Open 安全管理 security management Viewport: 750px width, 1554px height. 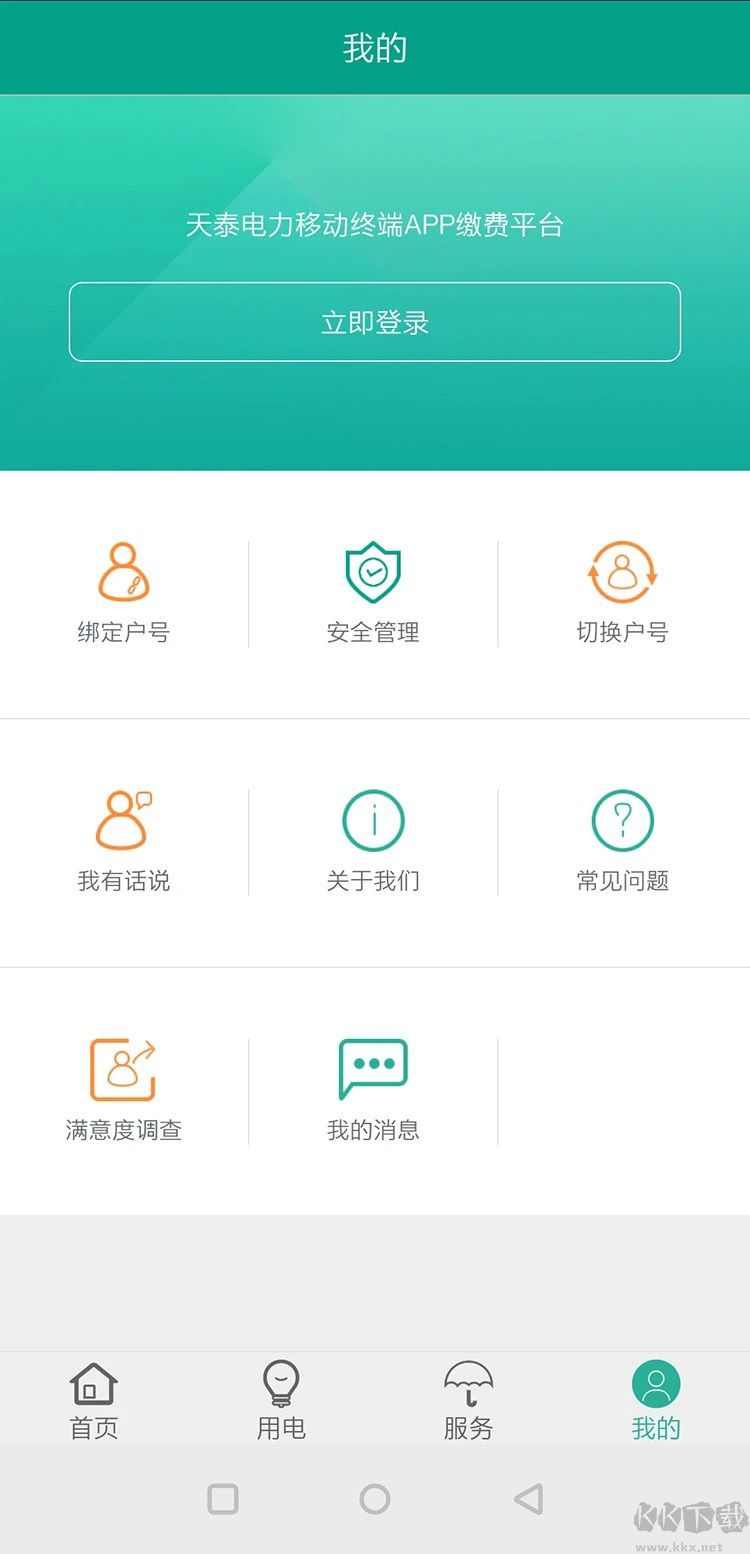[x=373, y=590]
